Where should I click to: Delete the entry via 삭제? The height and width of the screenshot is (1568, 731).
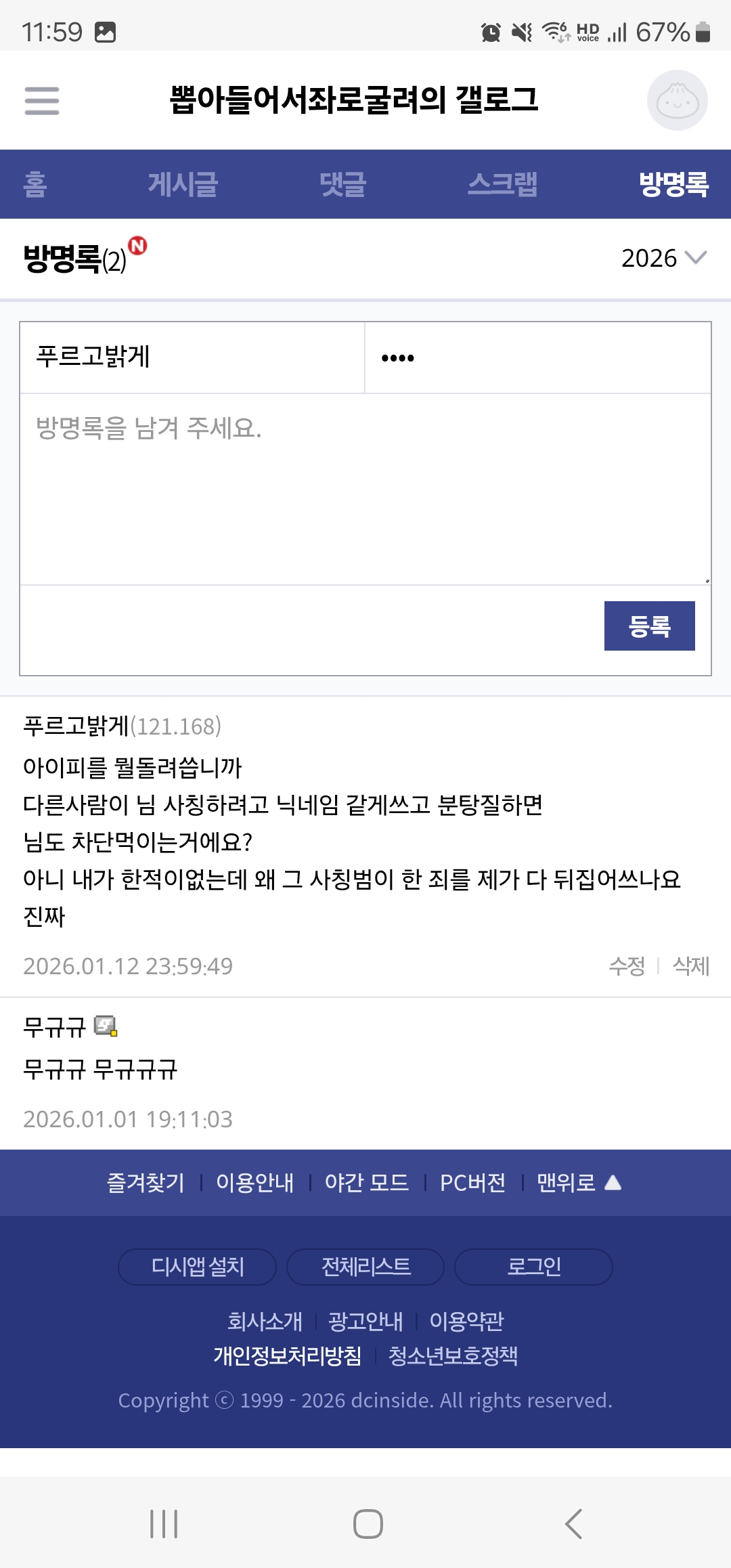691,966
